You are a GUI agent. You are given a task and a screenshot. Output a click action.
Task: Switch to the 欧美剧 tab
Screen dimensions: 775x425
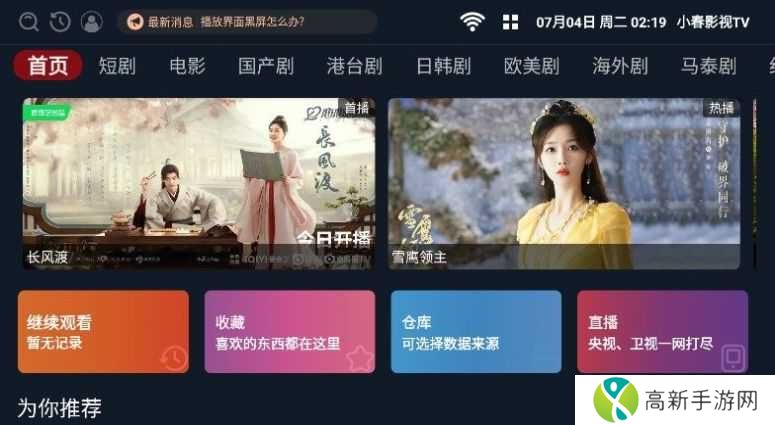coord(531,66)
